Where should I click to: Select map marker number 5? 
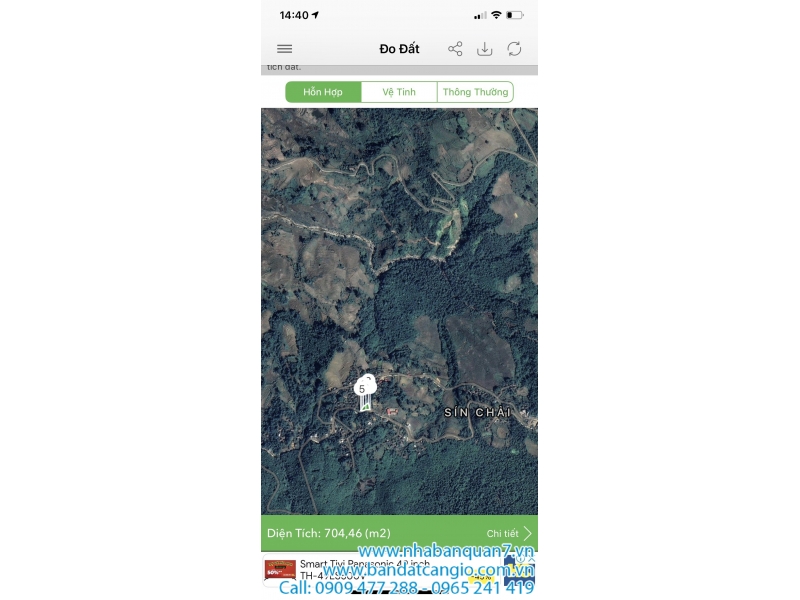(362, 388)
